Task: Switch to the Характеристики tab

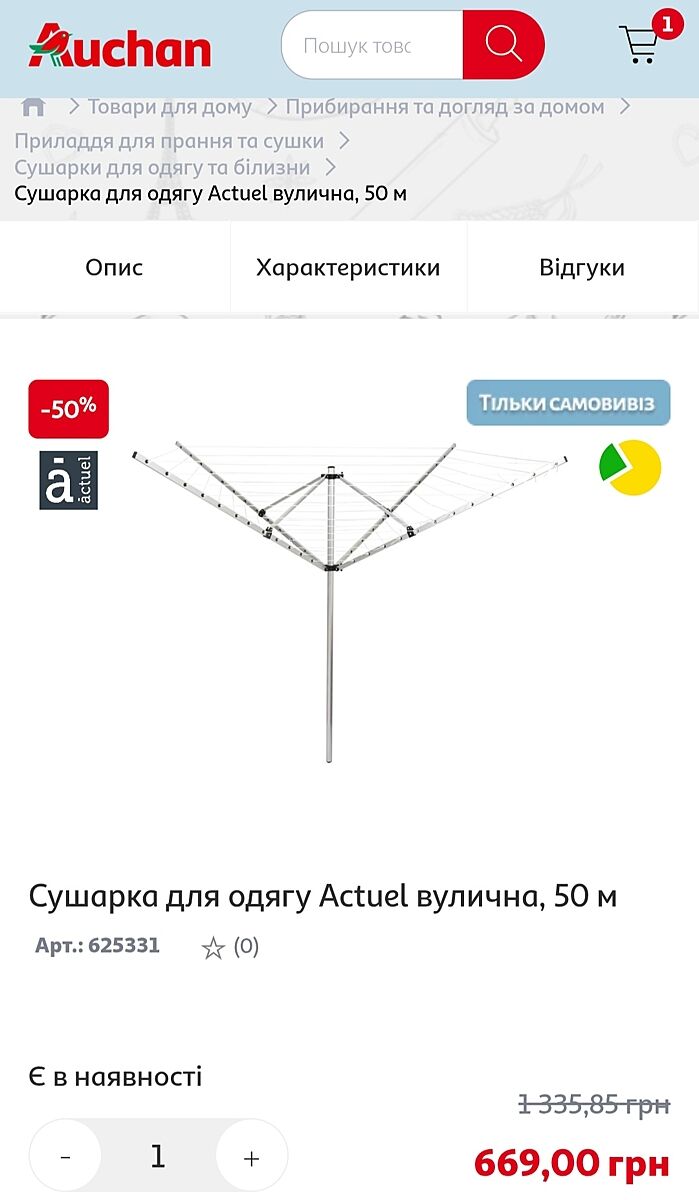Action: click(348, 267)
